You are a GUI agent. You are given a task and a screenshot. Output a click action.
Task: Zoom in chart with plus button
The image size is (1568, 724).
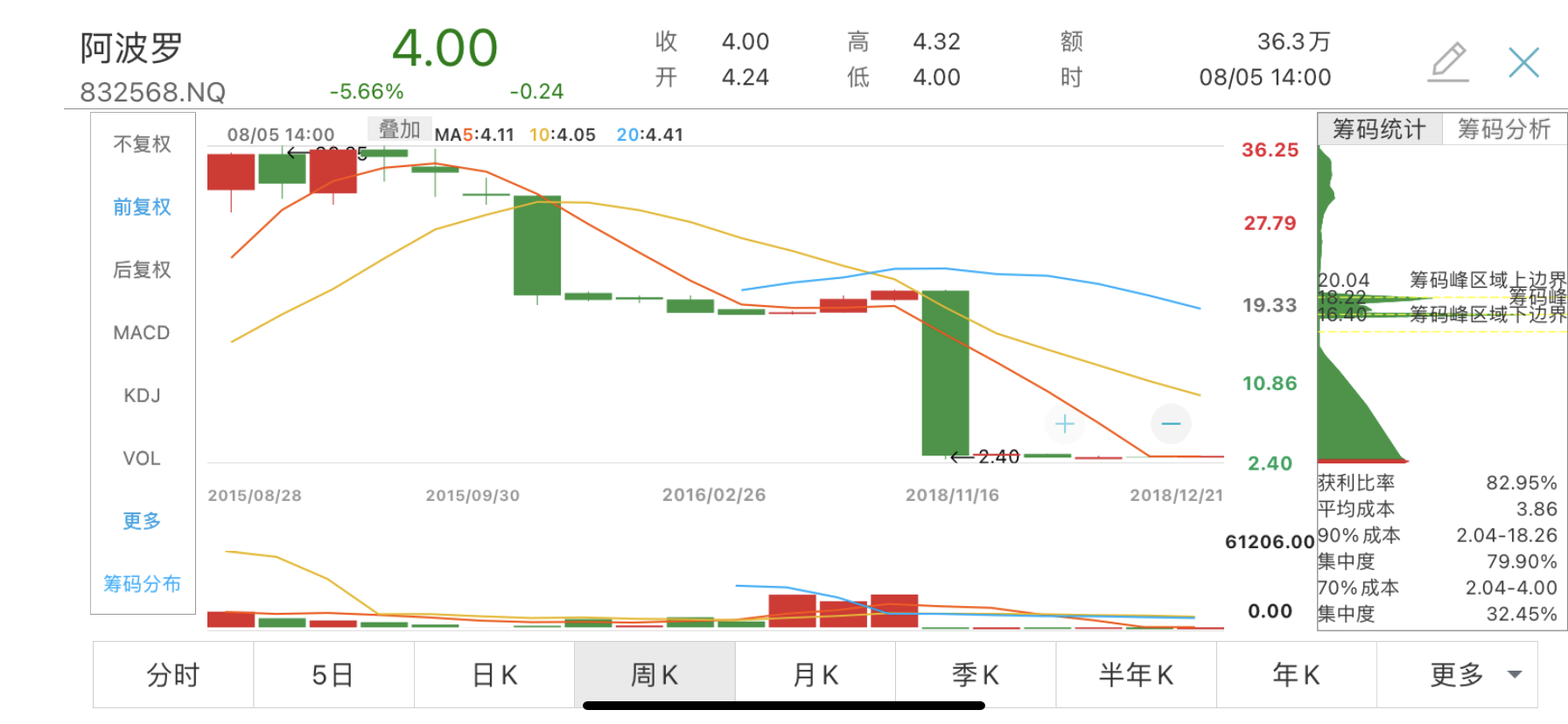(x=1064, y=424)
